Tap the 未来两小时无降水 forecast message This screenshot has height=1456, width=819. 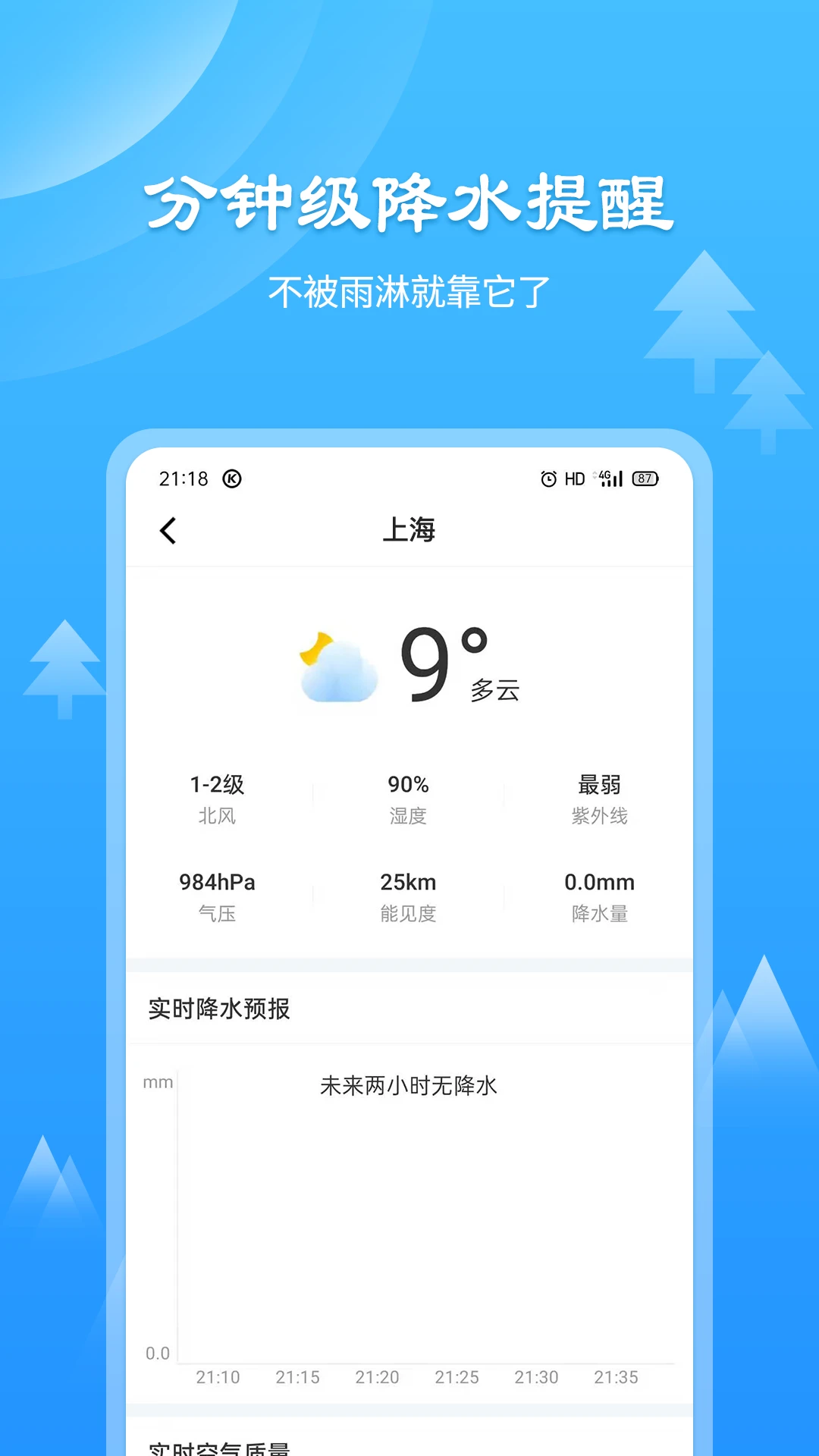(407, 1085)
